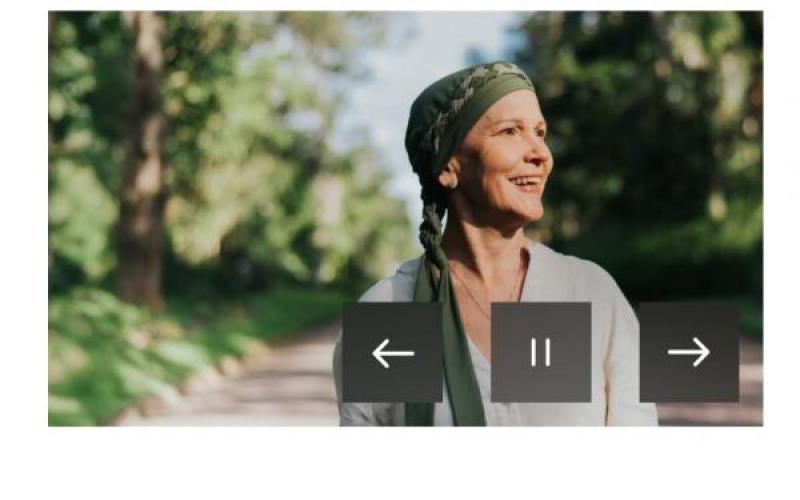Screen dimensions: 800x500
Task: Go to the previous slide
Action: 392,352
